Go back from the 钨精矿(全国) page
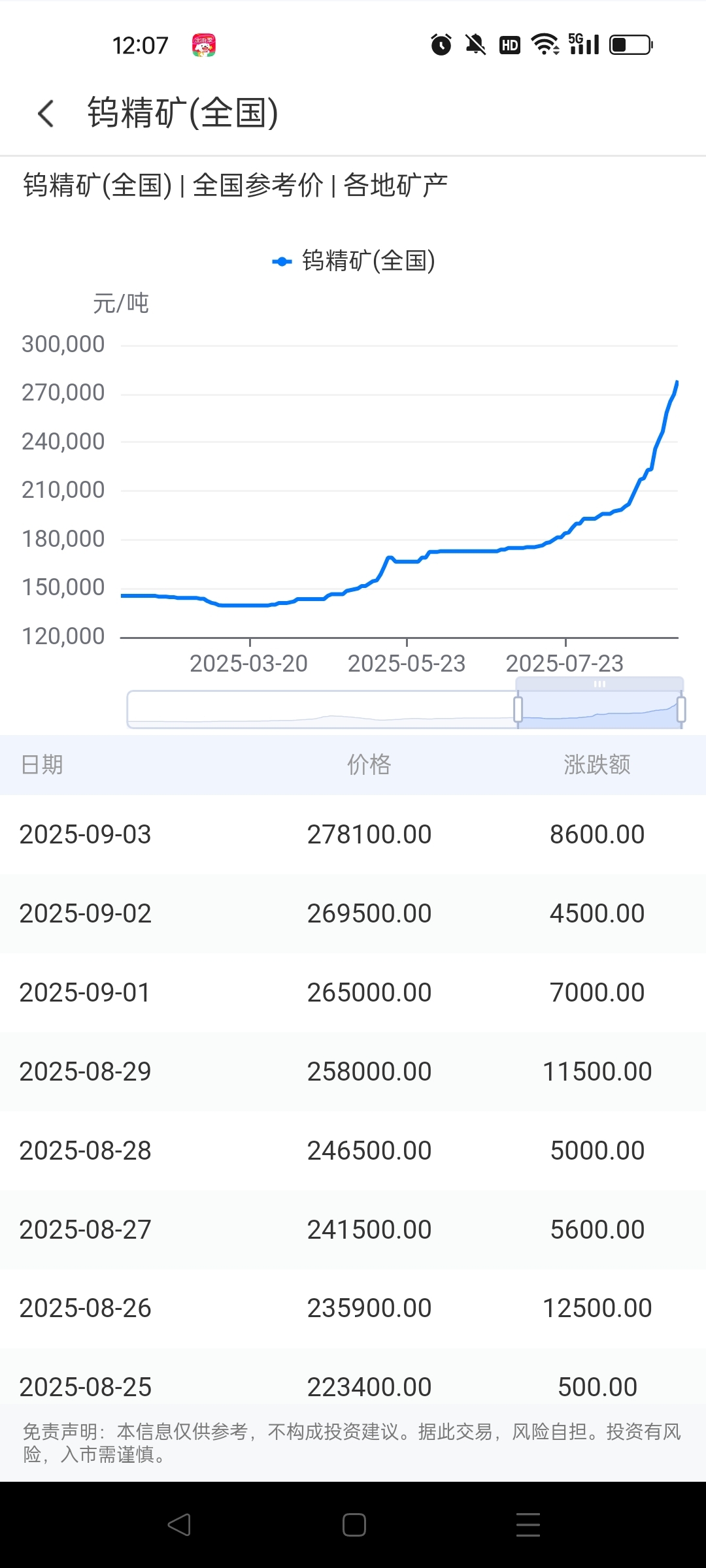This screenshot has width=706, height=1568. point(46,114)
